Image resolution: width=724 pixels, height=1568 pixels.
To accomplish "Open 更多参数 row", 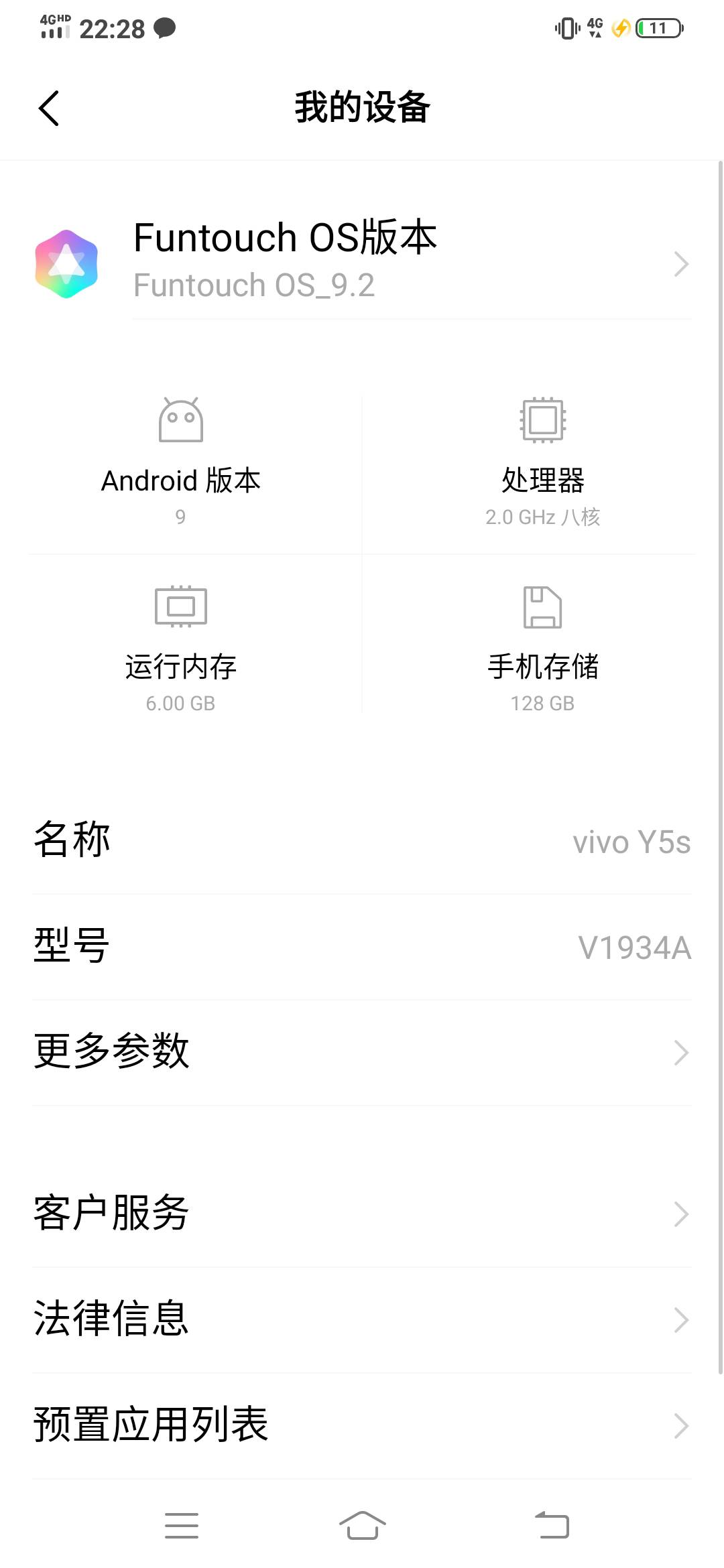I will pos(362,1052).
